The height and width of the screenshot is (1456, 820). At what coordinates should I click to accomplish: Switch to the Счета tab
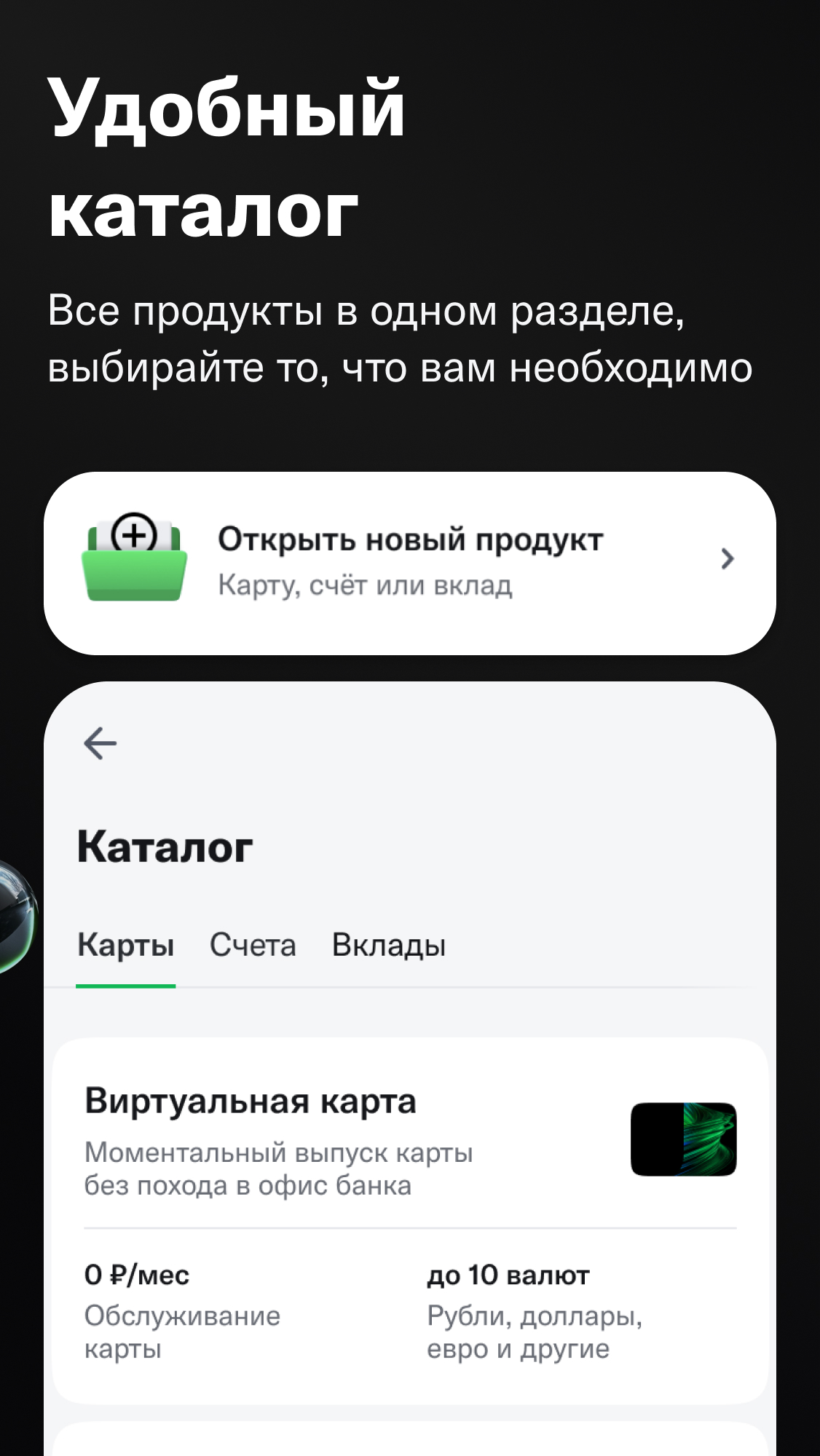[253, 945]
